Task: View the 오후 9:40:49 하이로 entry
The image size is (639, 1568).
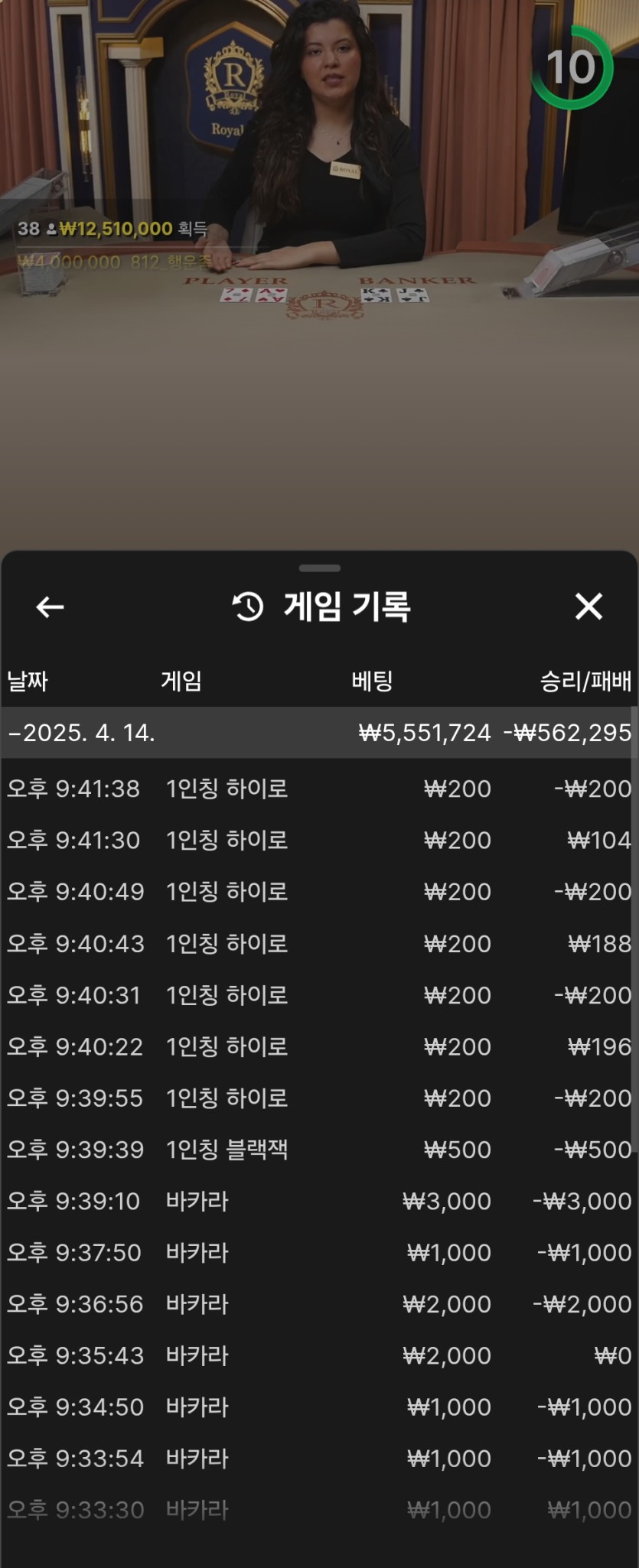Action: click(319, 891)
